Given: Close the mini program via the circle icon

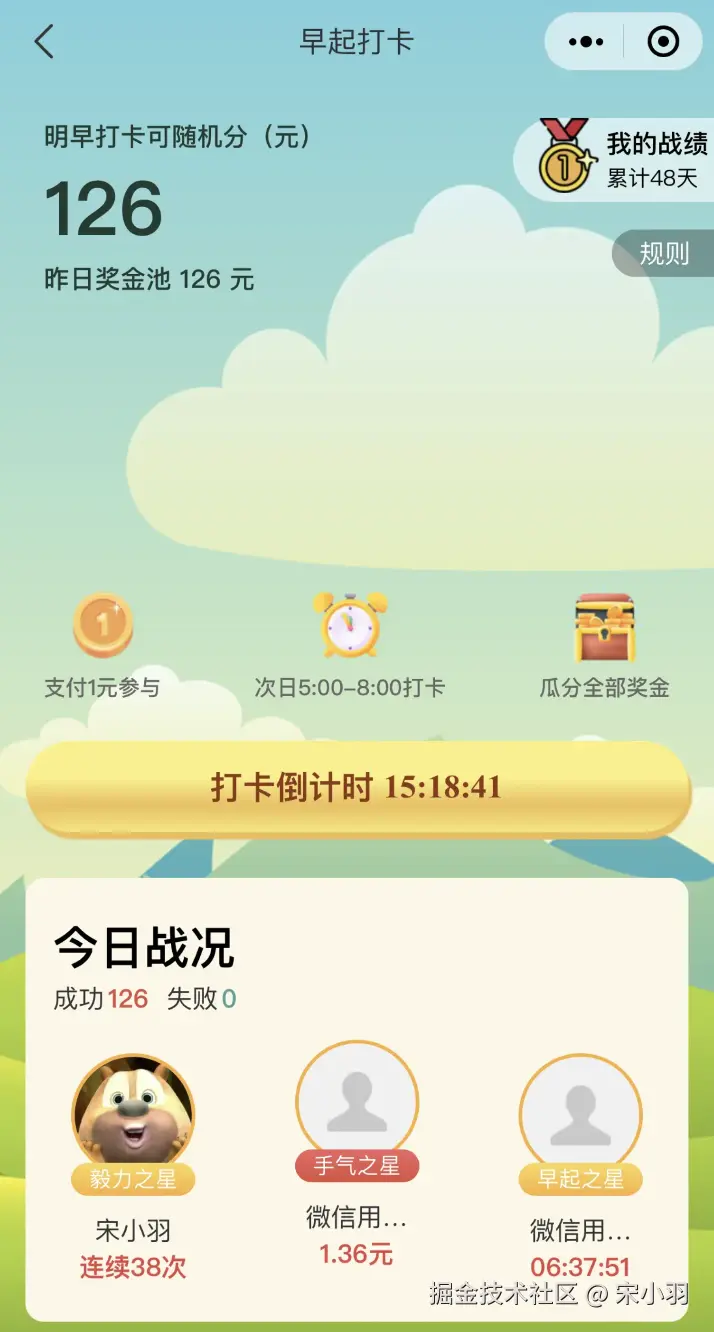Looking at the screenshot, I should pos(663,42).
